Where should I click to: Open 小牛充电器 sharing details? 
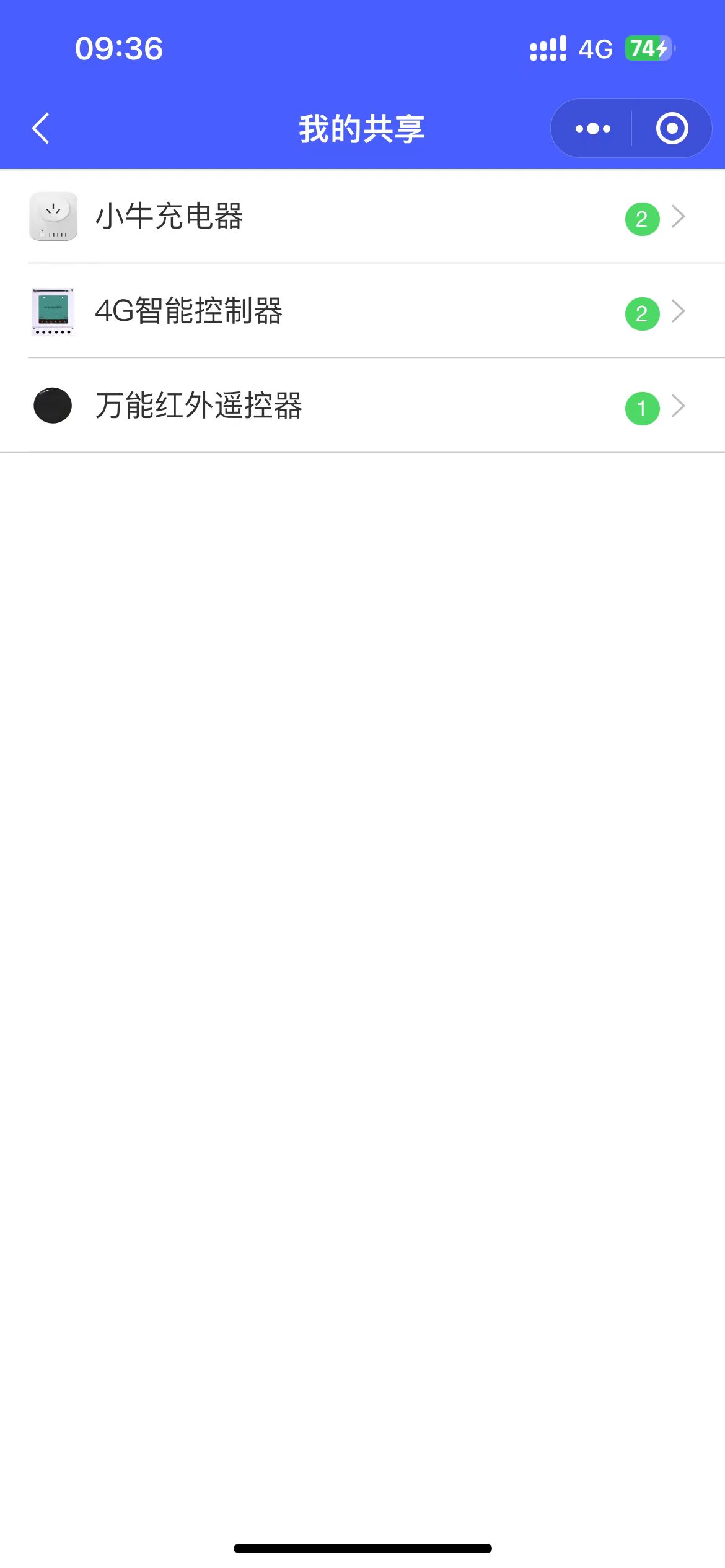click(x=362, y=217)
